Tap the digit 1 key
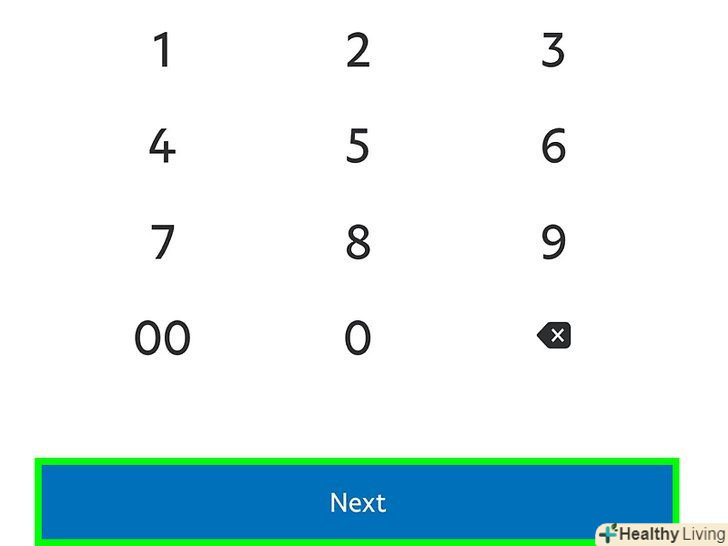 click(162, 50)
